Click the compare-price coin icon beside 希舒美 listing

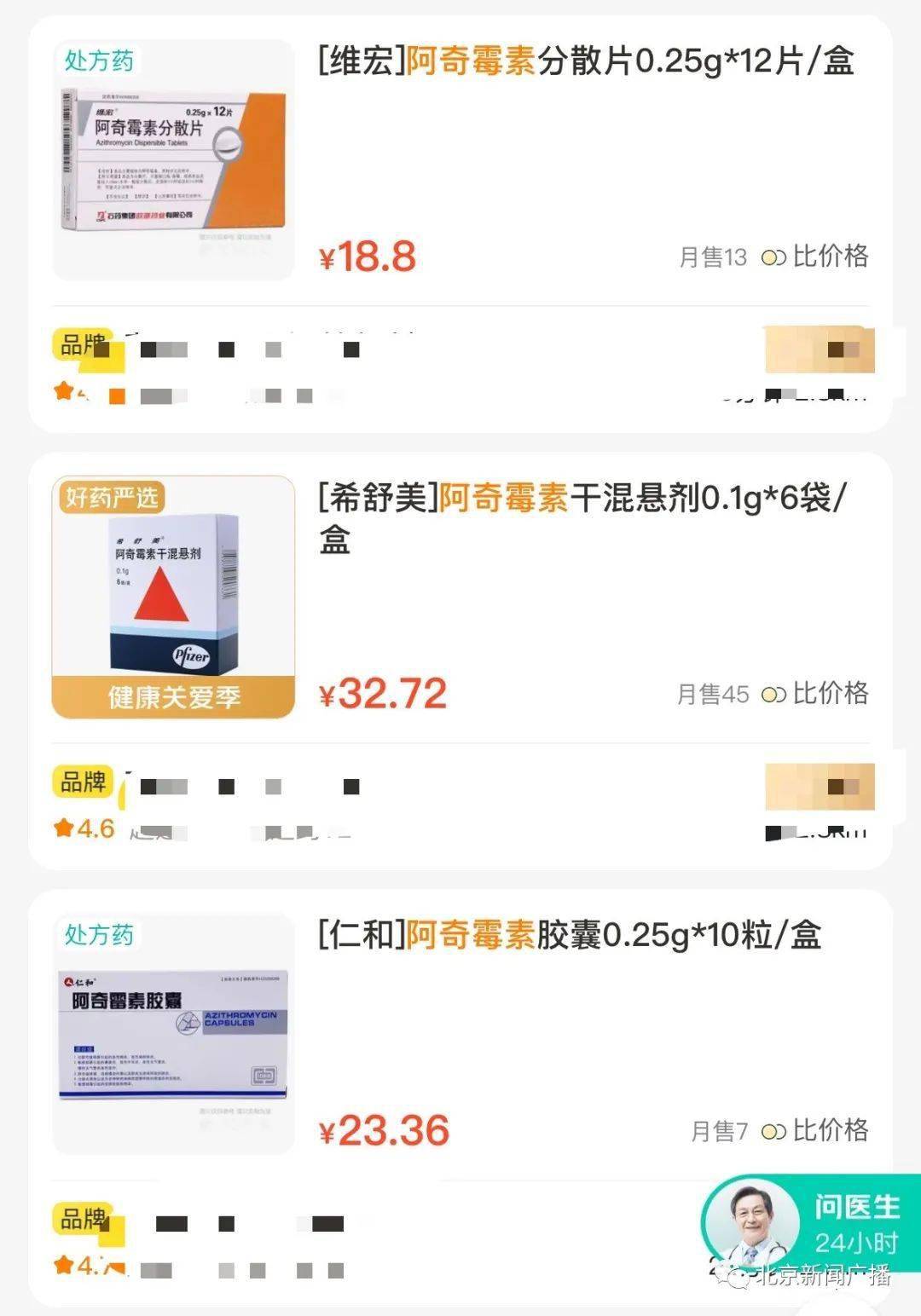[x=773, y=696]
